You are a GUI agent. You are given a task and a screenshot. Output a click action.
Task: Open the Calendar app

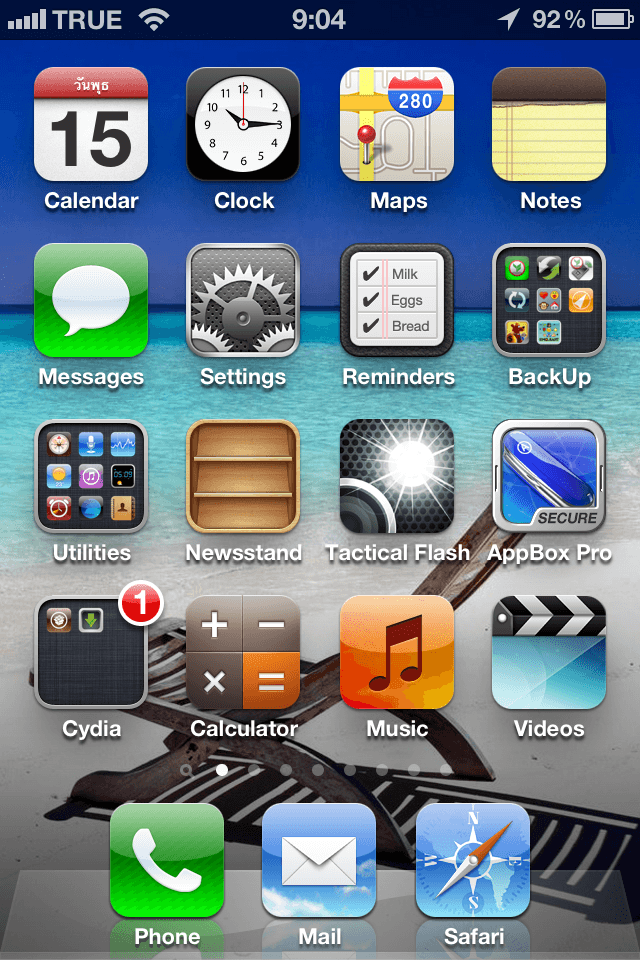[x=91, y=125]
